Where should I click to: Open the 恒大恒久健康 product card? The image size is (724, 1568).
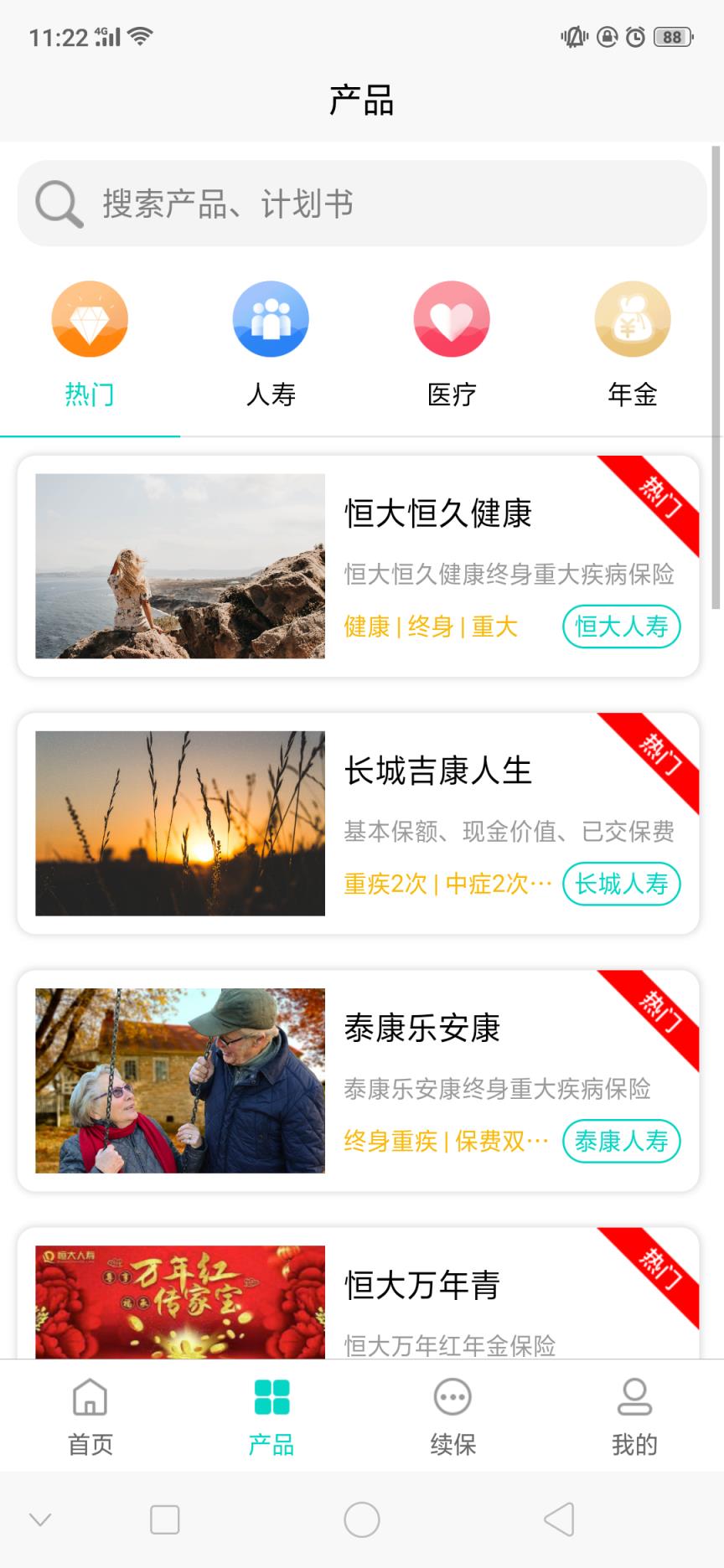[x=360, y=565]
